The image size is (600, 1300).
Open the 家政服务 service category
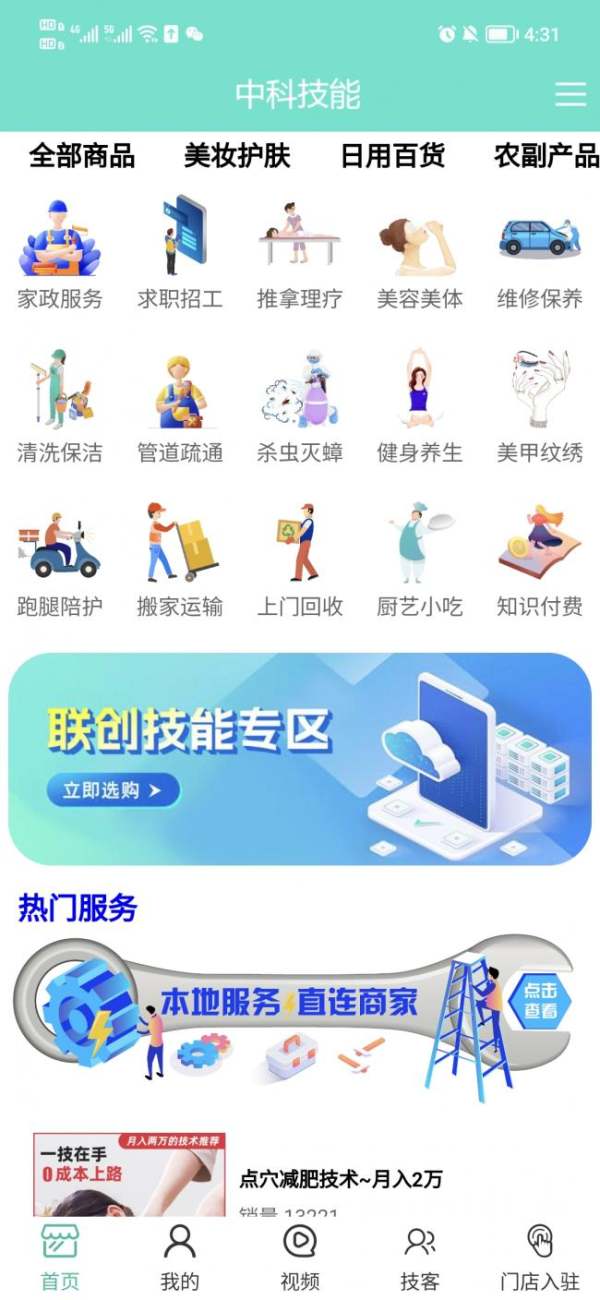[x=60, y=255]
